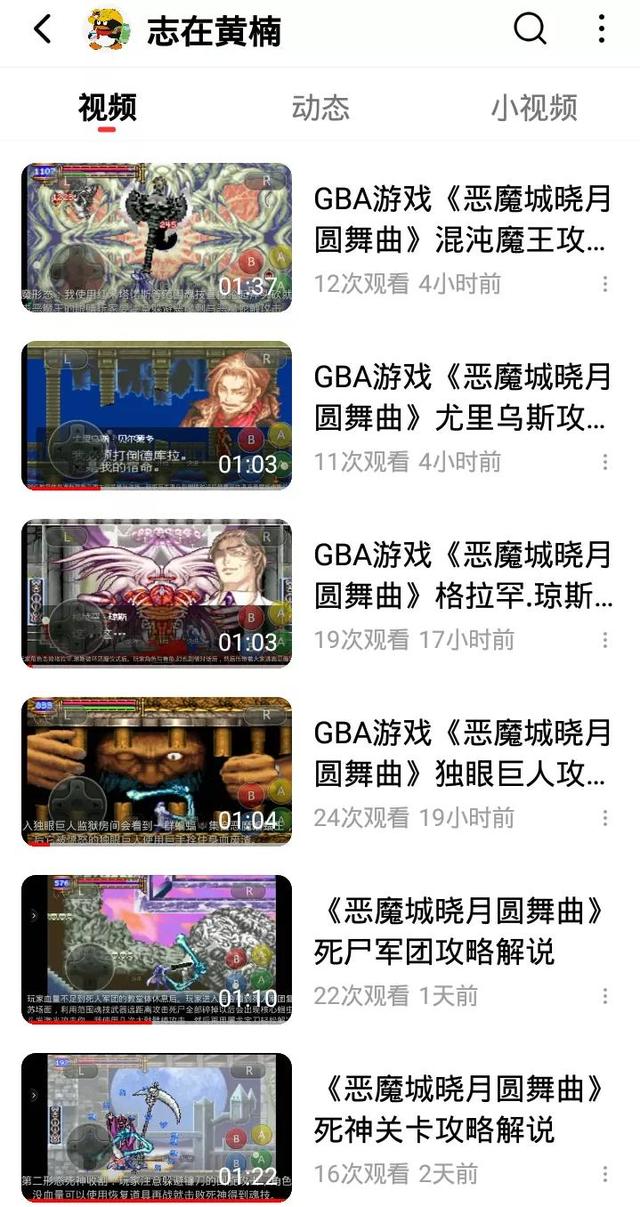This screenshot has height=1207, width=640.
Task: Switch to the 小视频 tab
Action: [534, 107]
